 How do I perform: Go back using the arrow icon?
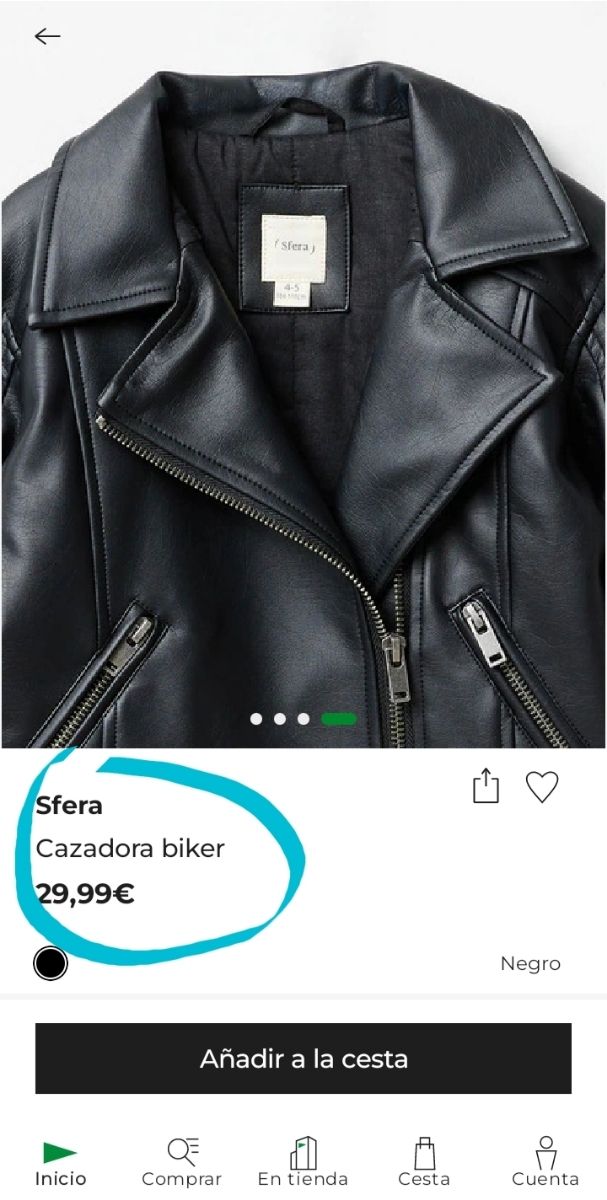coord(47,37)
